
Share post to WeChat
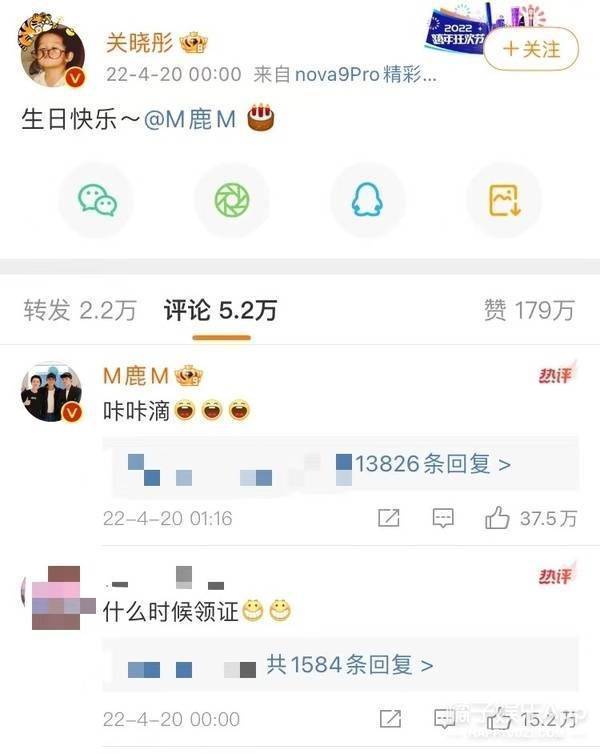pyautogui.click(x=97, y=201)
